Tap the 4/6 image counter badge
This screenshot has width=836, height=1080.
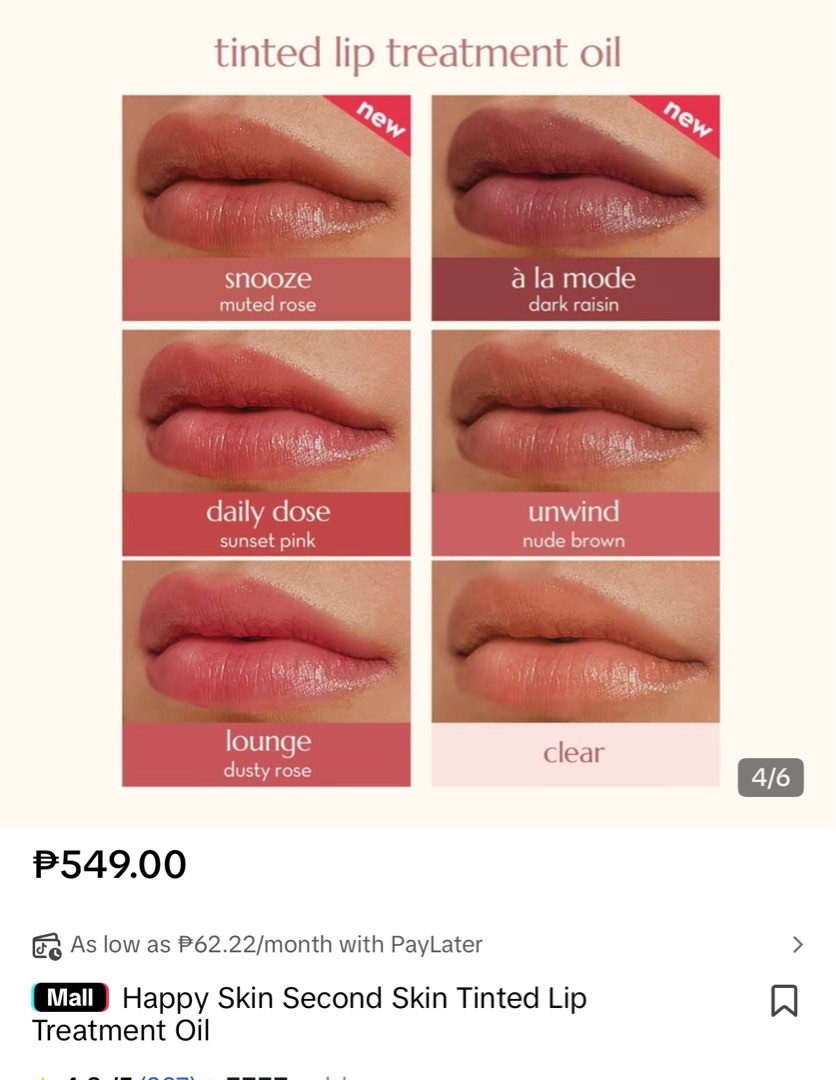coord(769,777)
